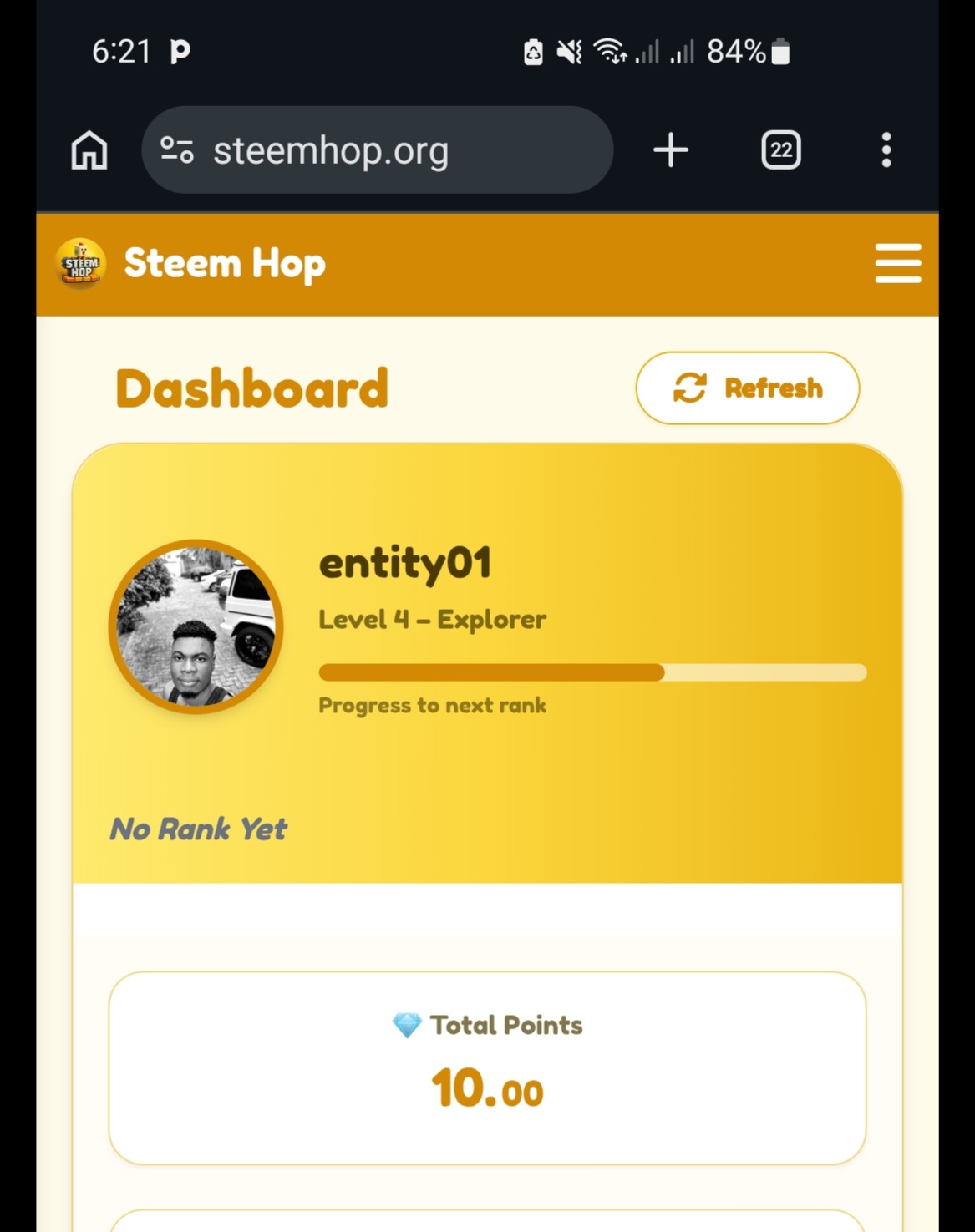This screenshot has width=975, height=1232.
Task: Tap the Steem Hop logo
Action: click(81, 263)
